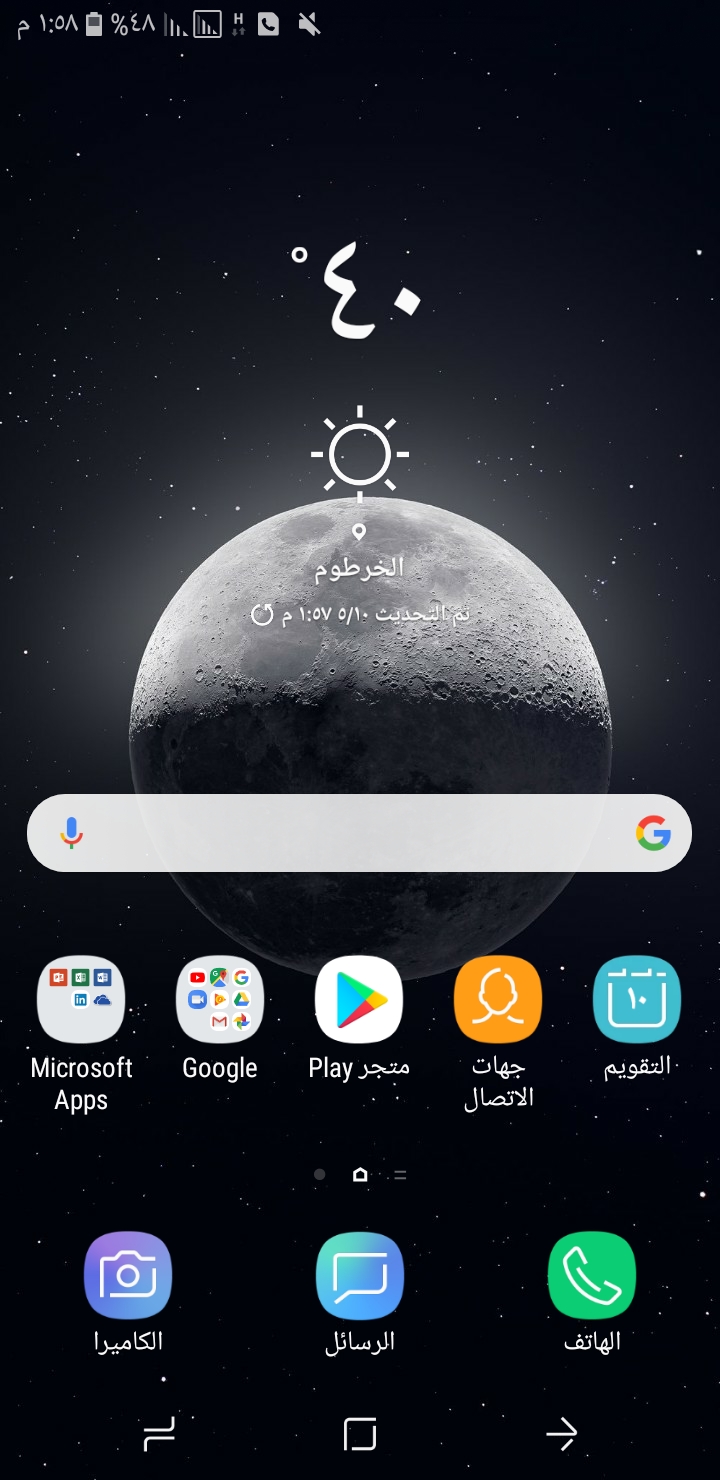Open the Google apps folder

(x=220, y=1000)
